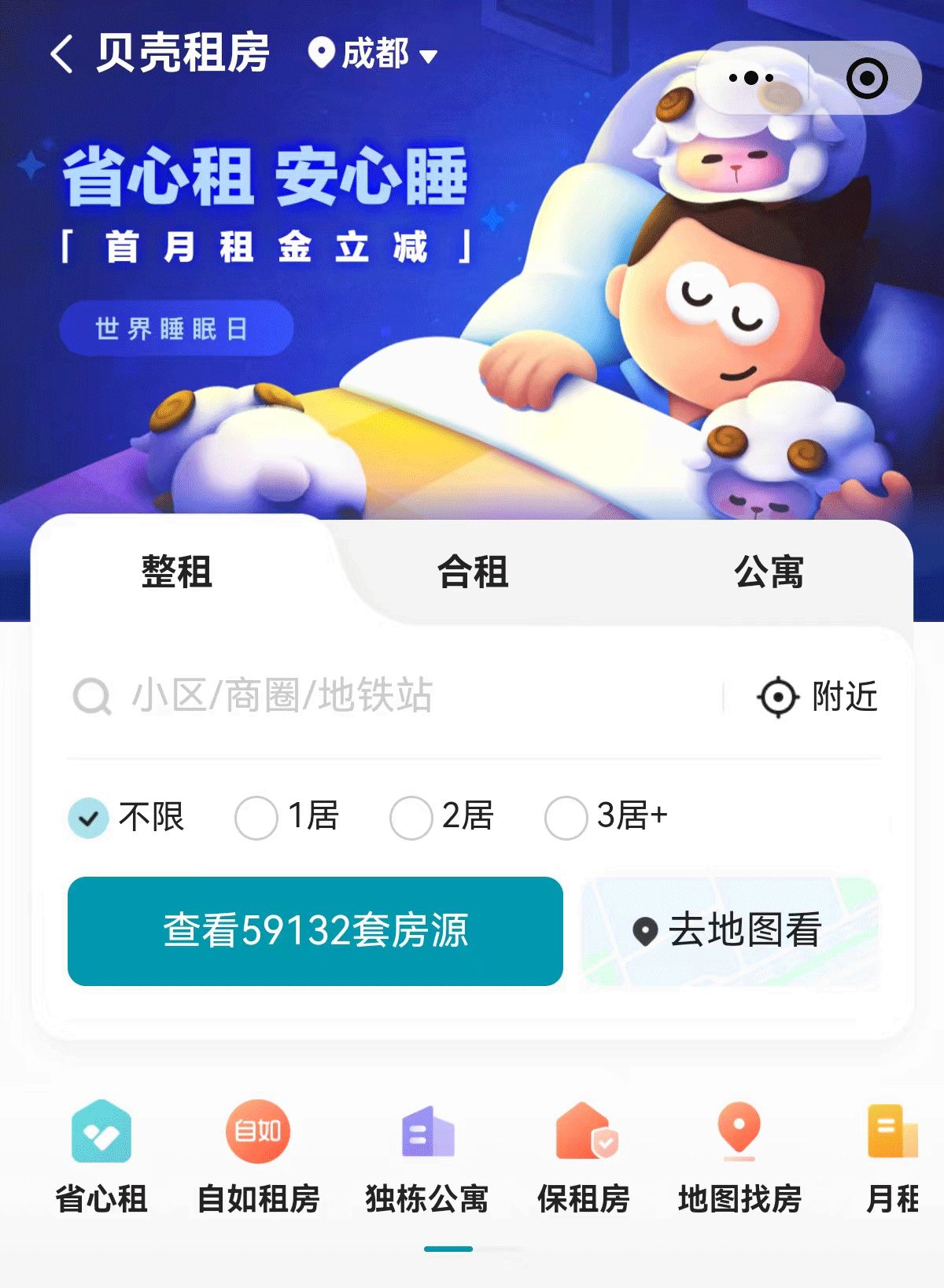Open 去地图看 map view
The height and width of the screenshot is (1288, 944).
pos(728,931)
